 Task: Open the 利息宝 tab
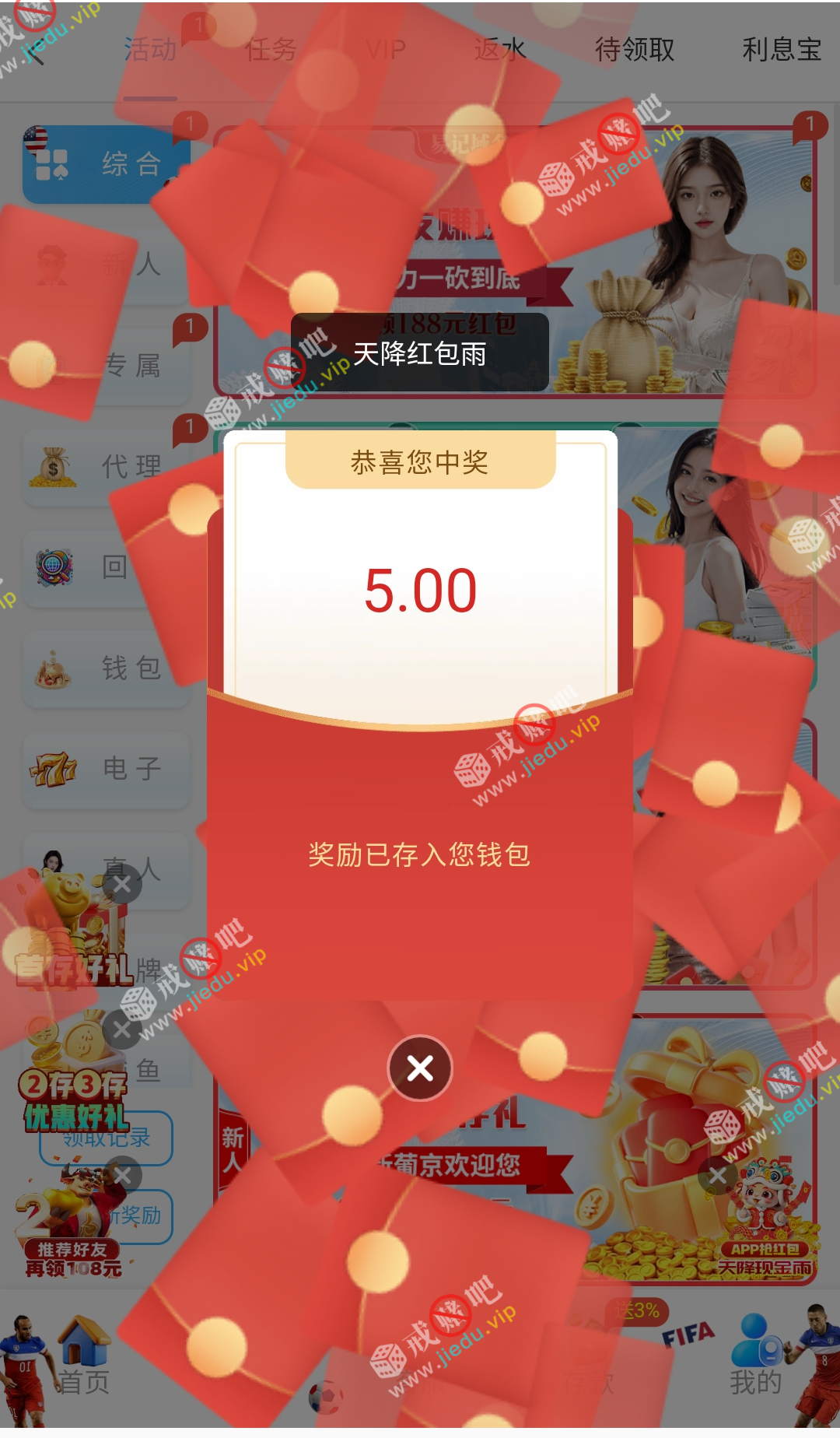[x=781, y=50]
